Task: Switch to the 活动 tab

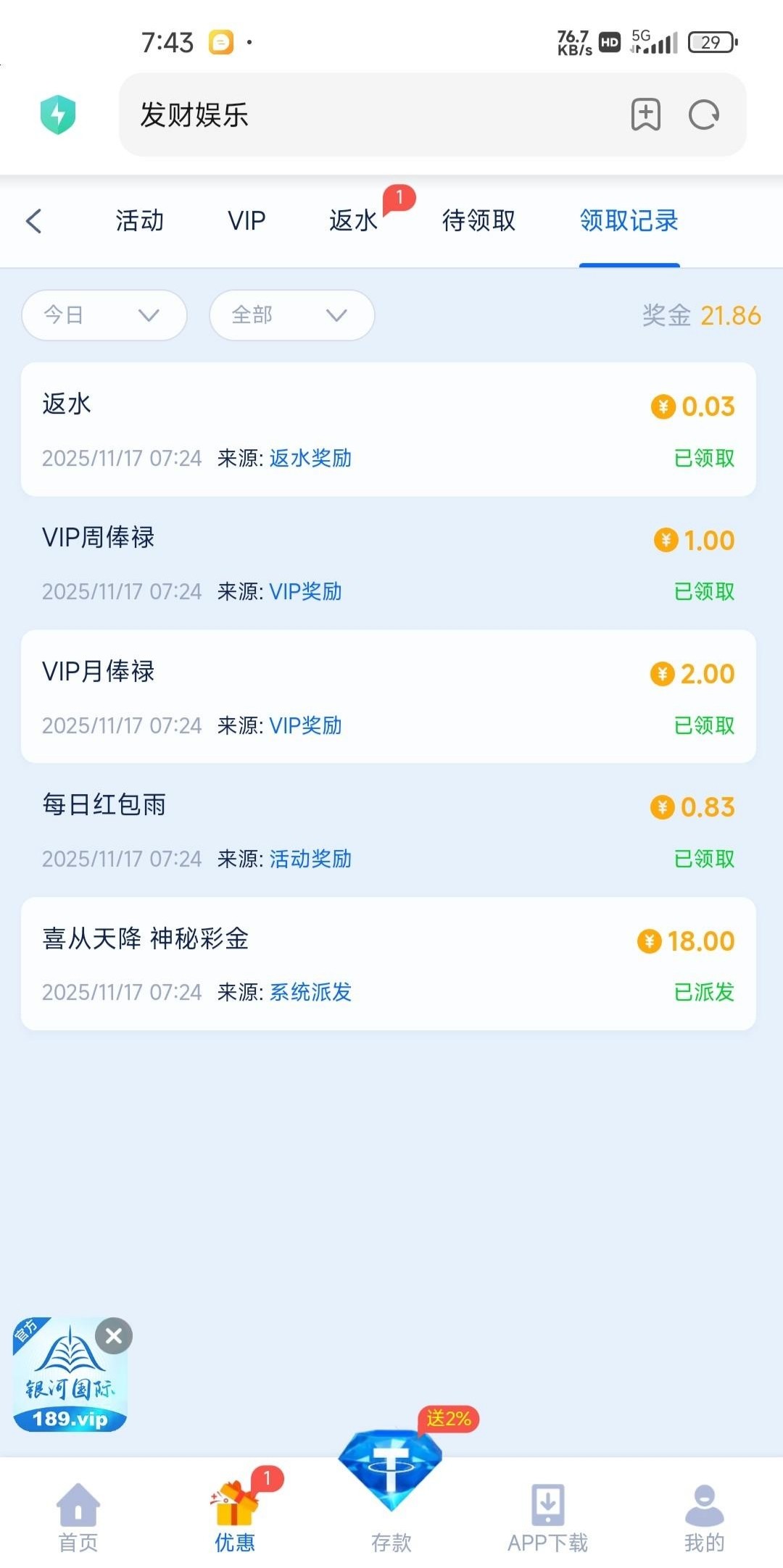Action: click(139, 221)
